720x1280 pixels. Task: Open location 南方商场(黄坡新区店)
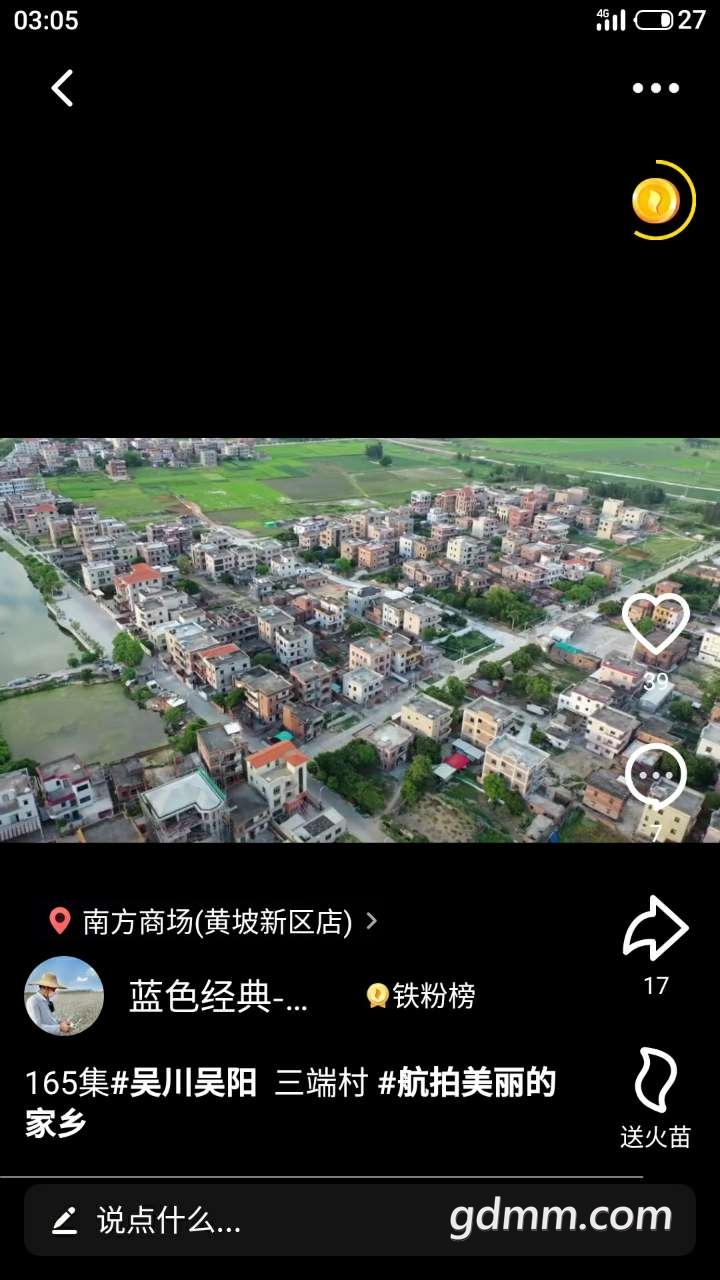[216, 921]
